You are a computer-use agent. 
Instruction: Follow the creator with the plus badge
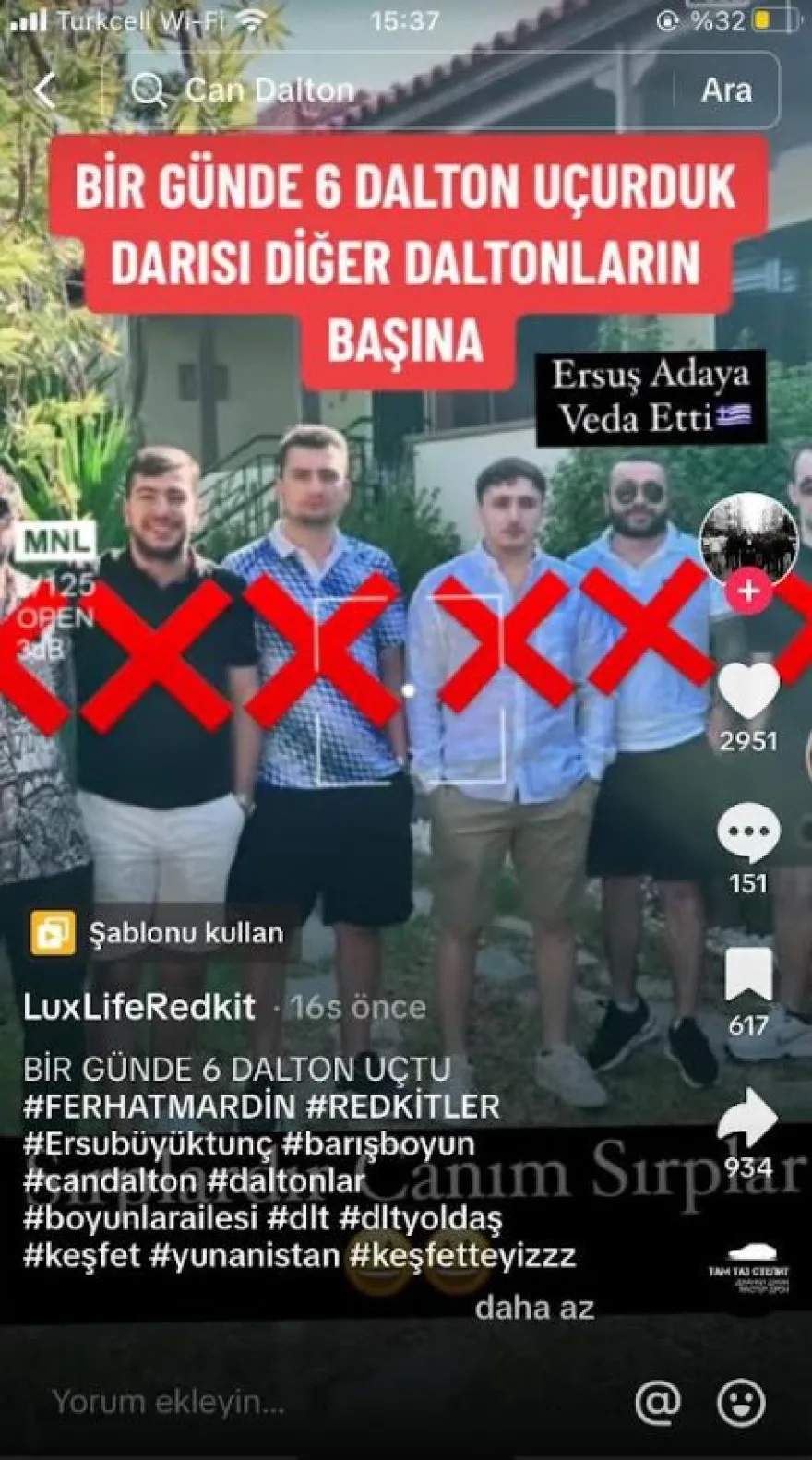(748, 591)
